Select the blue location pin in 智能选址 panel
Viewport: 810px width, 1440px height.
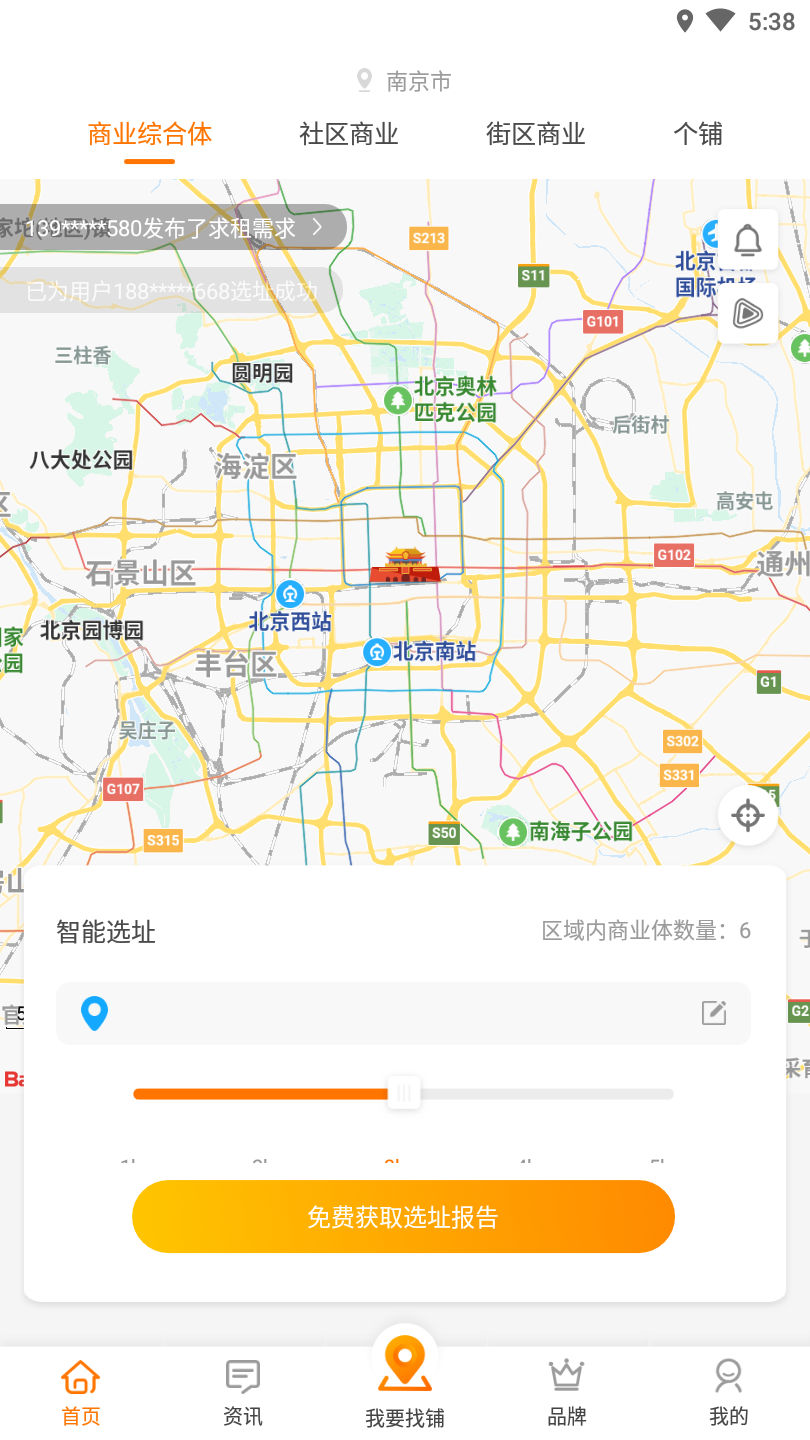[94, 1012]
